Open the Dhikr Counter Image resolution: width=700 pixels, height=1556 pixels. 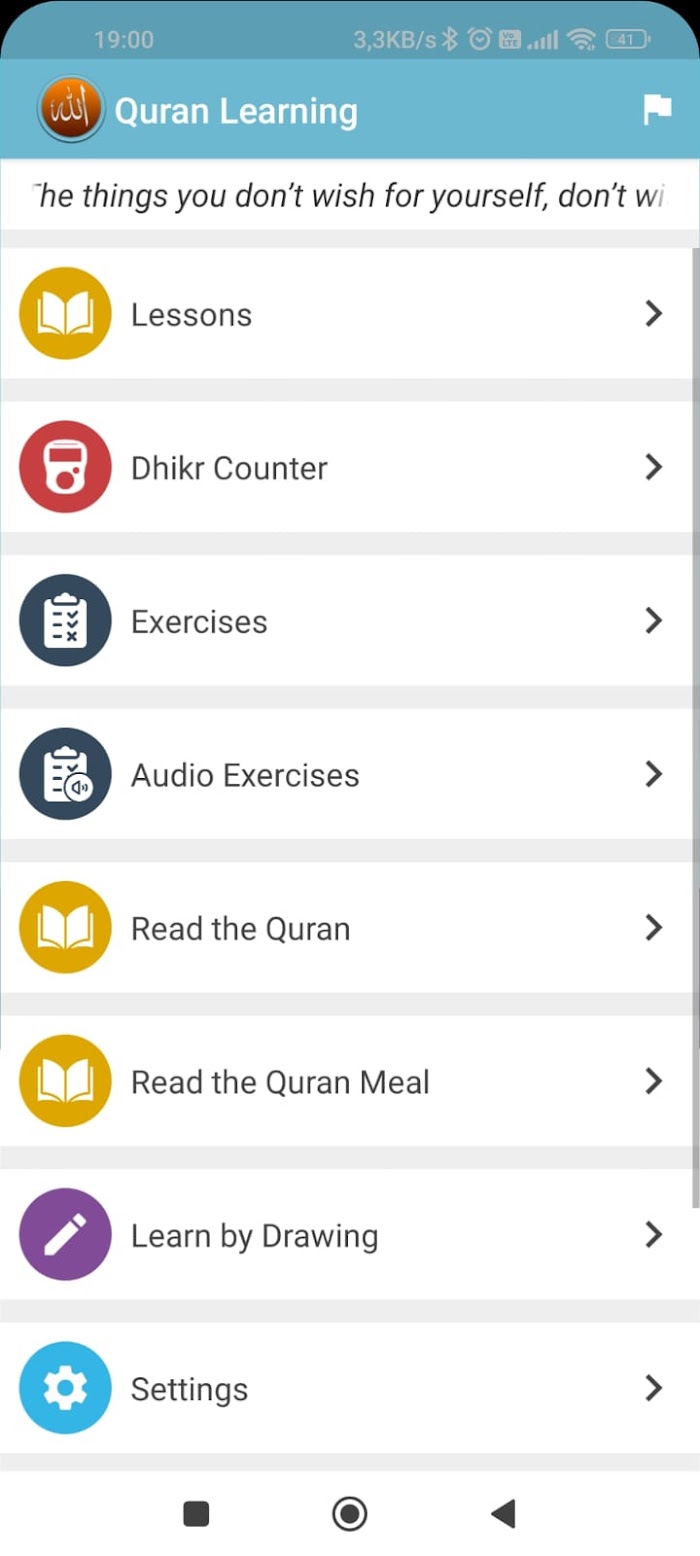point(346,467)
